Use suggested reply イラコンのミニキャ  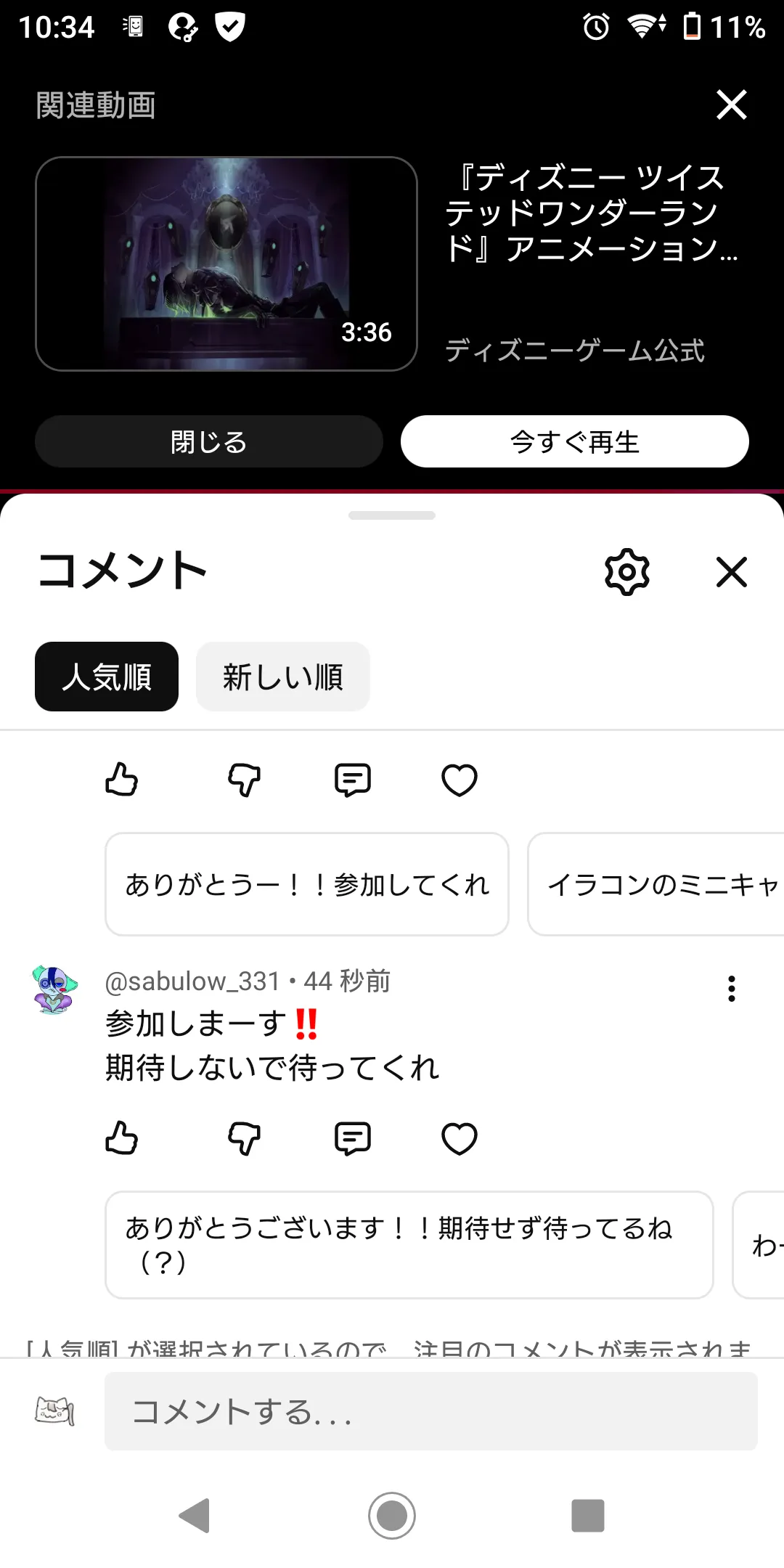tap(656, 884)
